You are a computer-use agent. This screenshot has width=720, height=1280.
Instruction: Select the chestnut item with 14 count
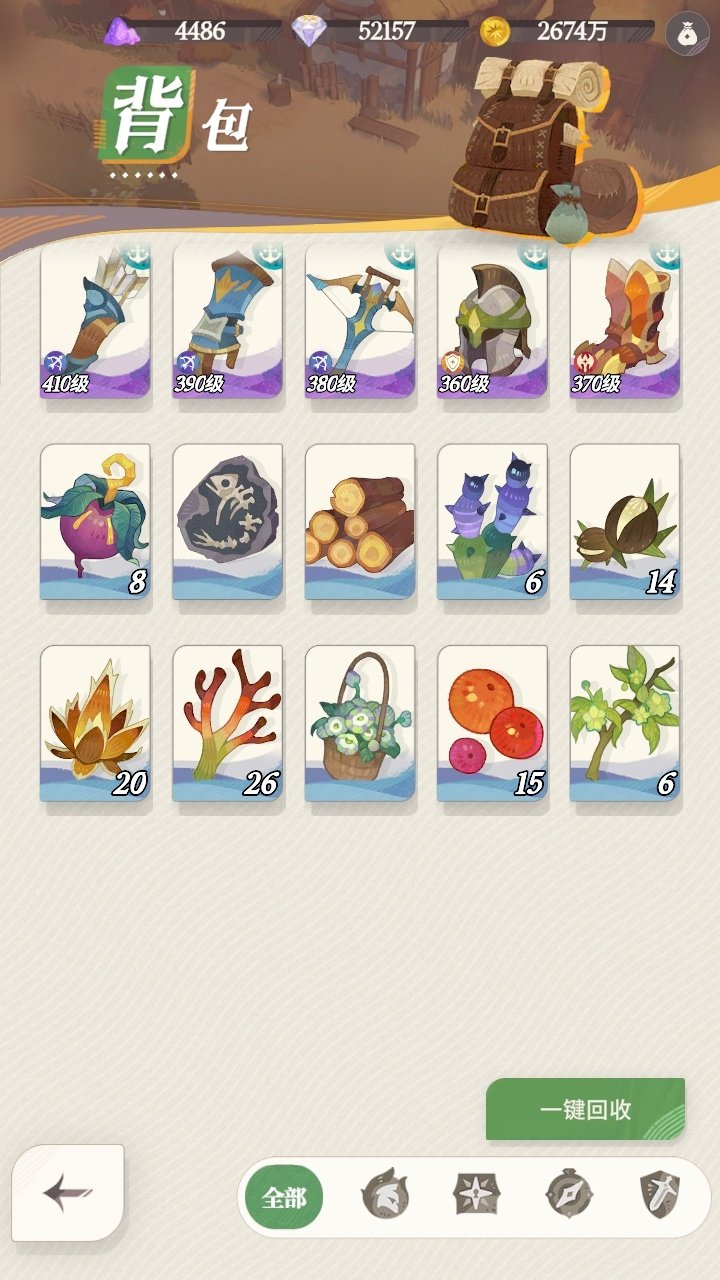(625, 521)
